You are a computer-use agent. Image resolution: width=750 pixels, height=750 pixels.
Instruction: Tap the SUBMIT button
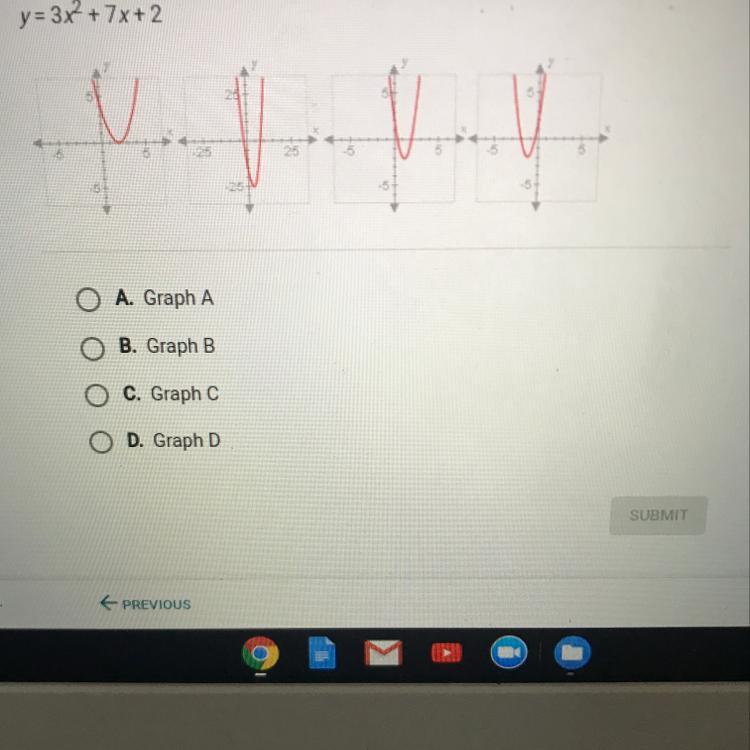658,515
